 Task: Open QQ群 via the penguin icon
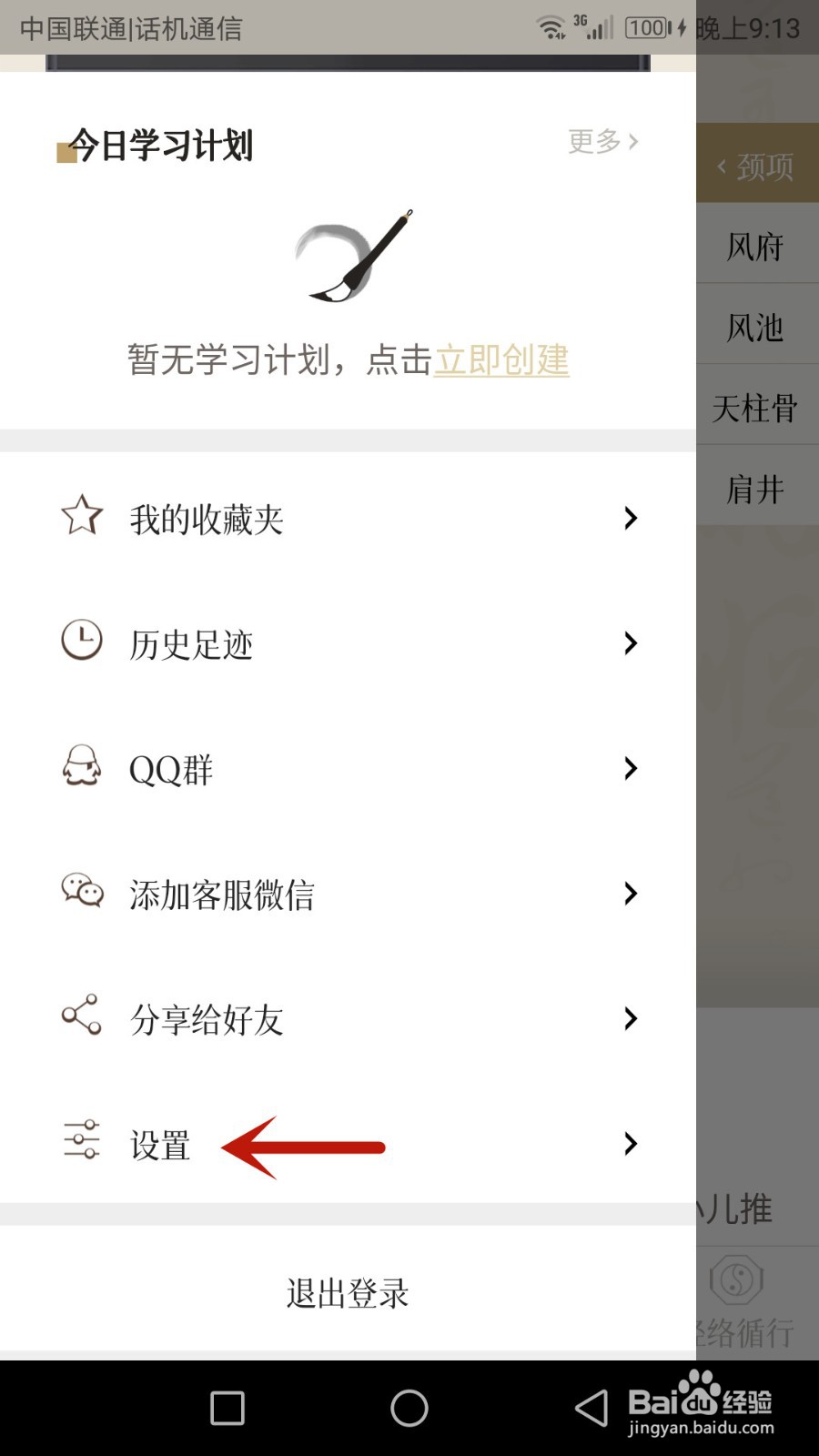80,767
